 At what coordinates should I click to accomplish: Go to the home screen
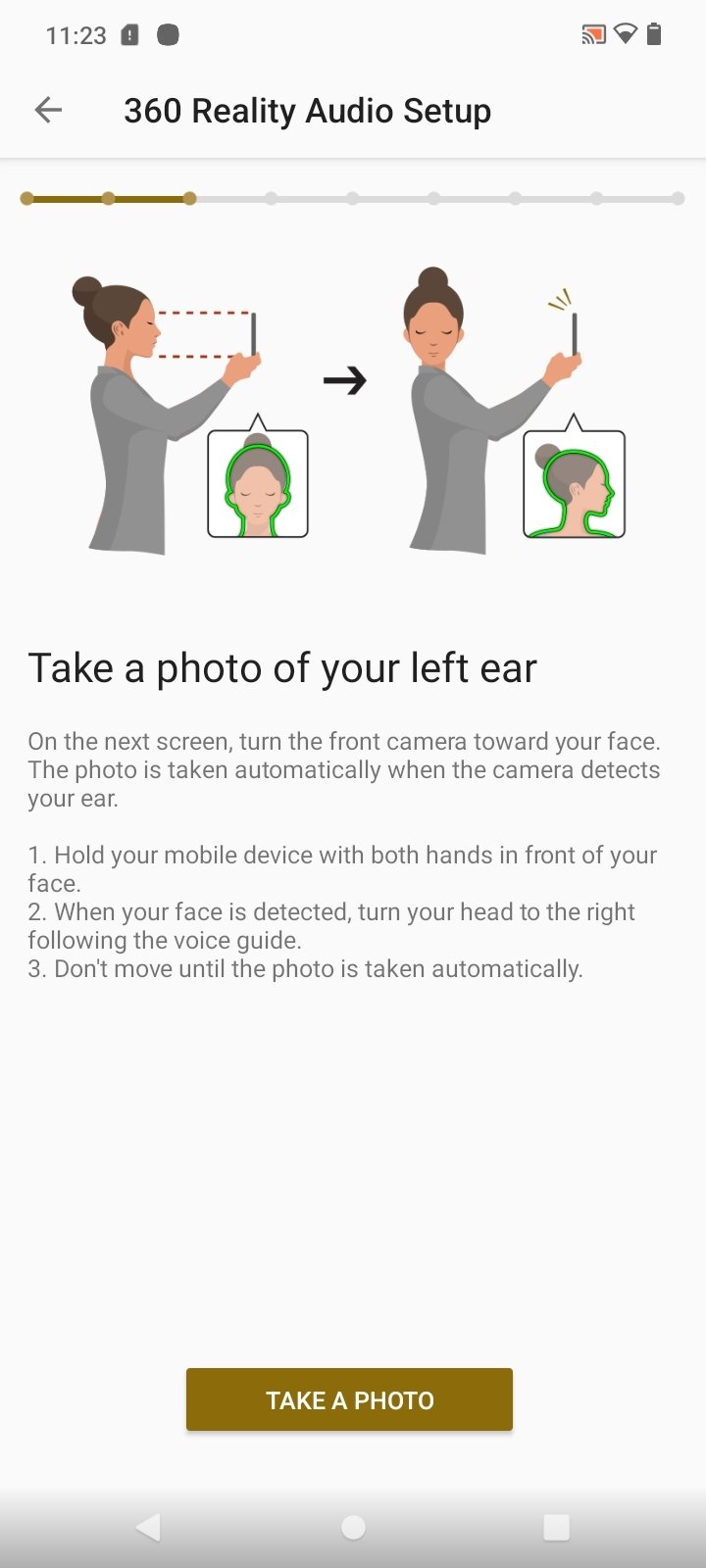(x=353, y=1526)
